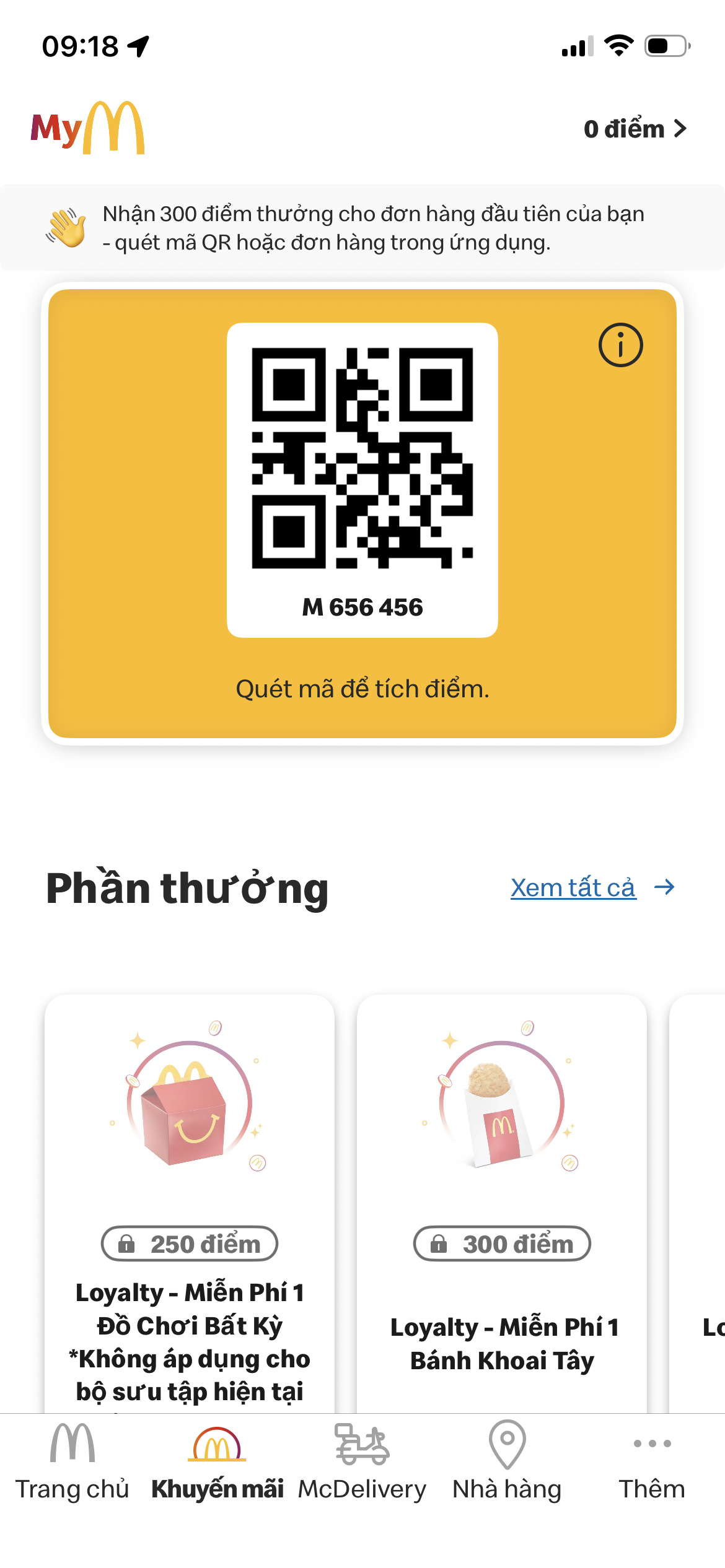
Task: Tap the lock icon beside 250 điểm
Action: point(128,1244)
